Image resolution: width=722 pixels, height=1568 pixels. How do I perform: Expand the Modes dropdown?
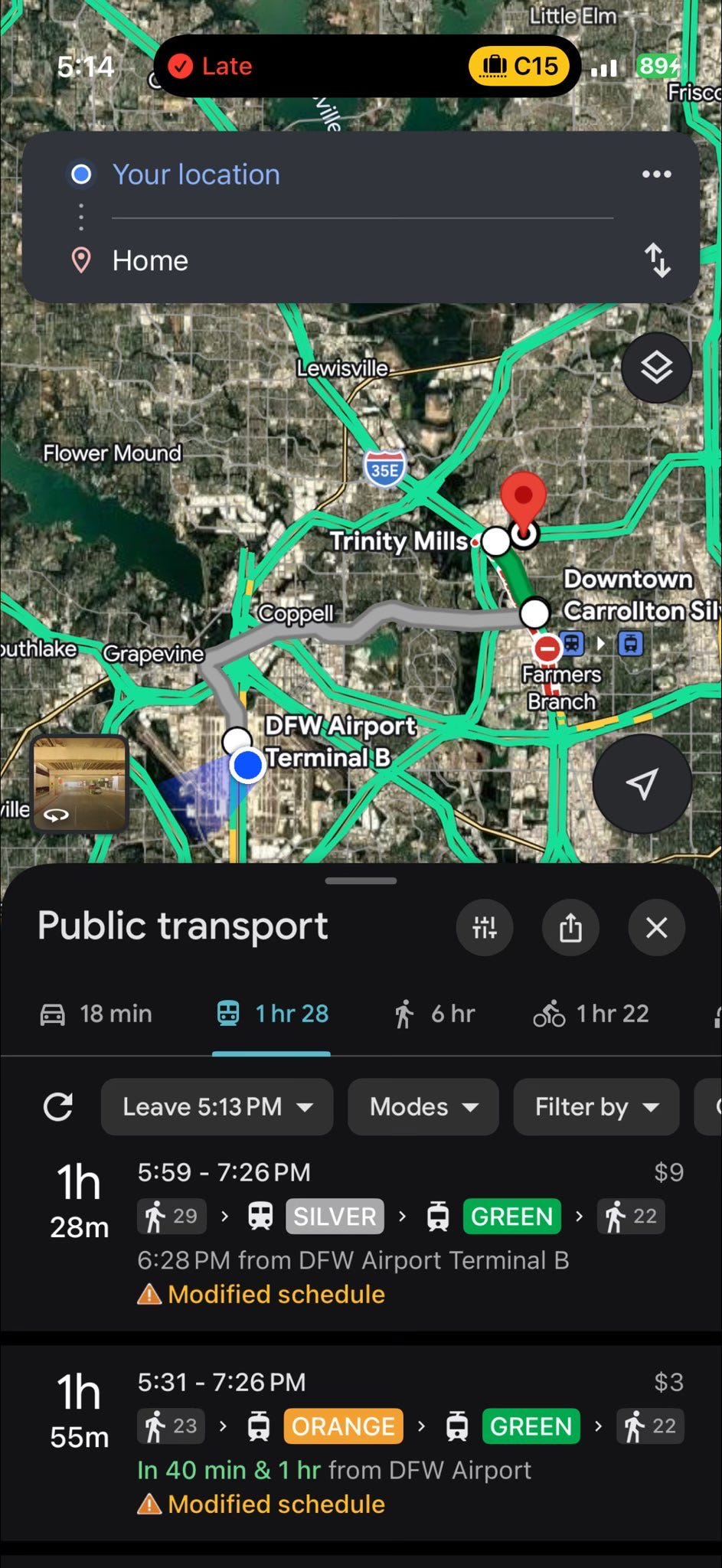pyautogui.click(x=423, y=1107)
